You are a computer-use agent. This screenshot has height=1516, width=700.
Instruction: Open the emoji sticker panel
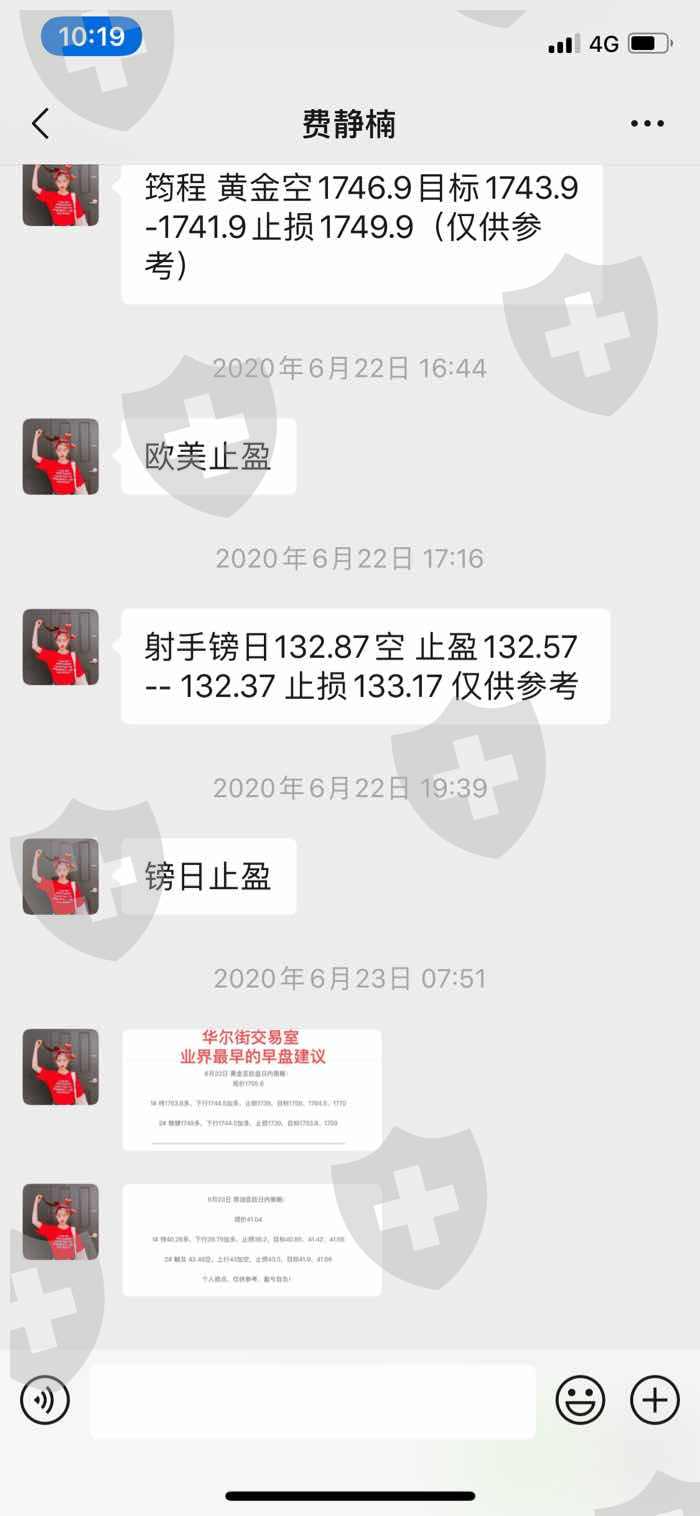point(580,1399)
